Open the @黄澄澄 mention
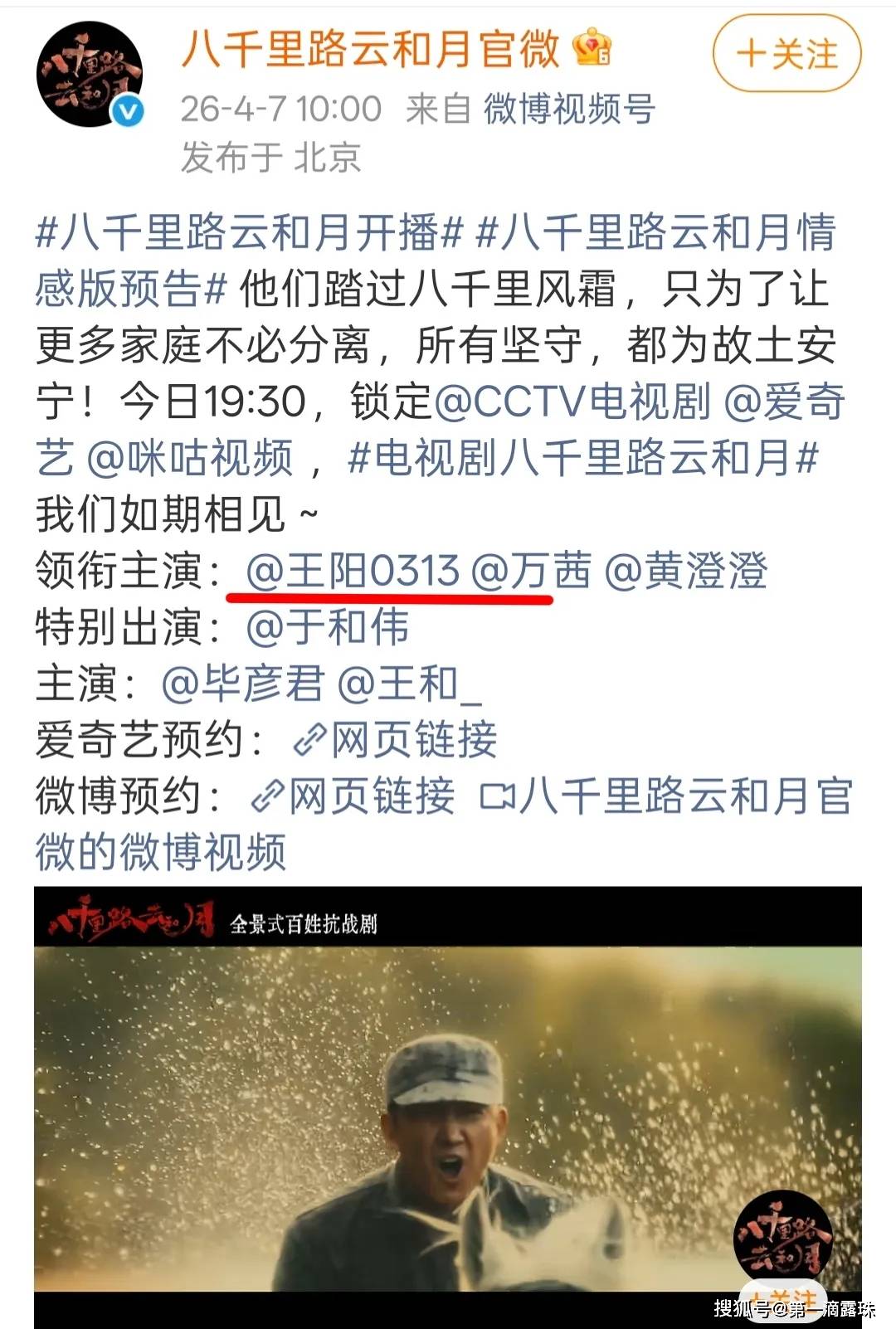 tap(686, 571)
